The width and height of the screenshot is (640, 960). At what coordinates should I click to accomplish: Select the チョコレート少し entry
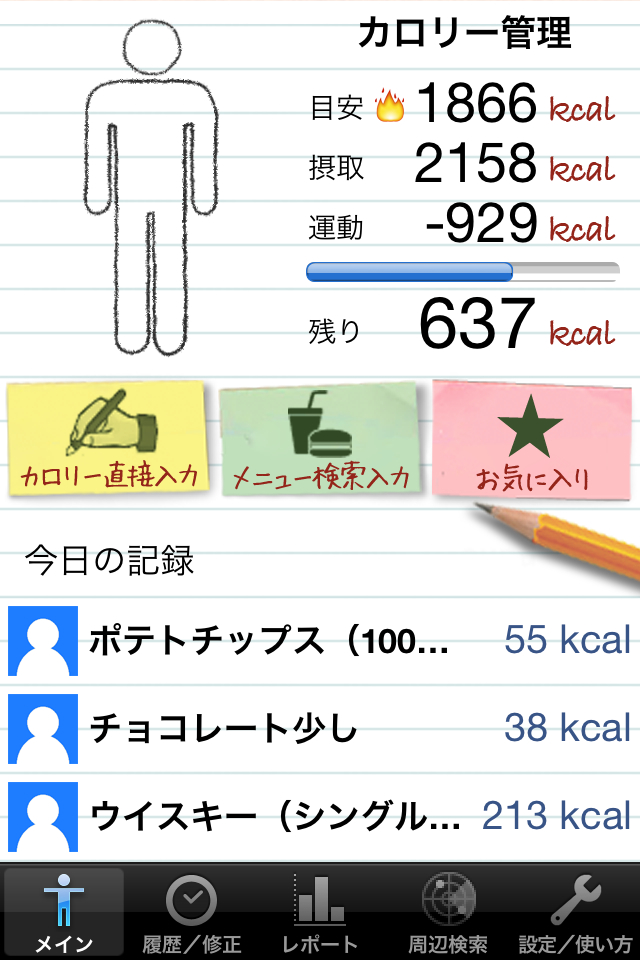pyautogui.click(x=320, y=728)
